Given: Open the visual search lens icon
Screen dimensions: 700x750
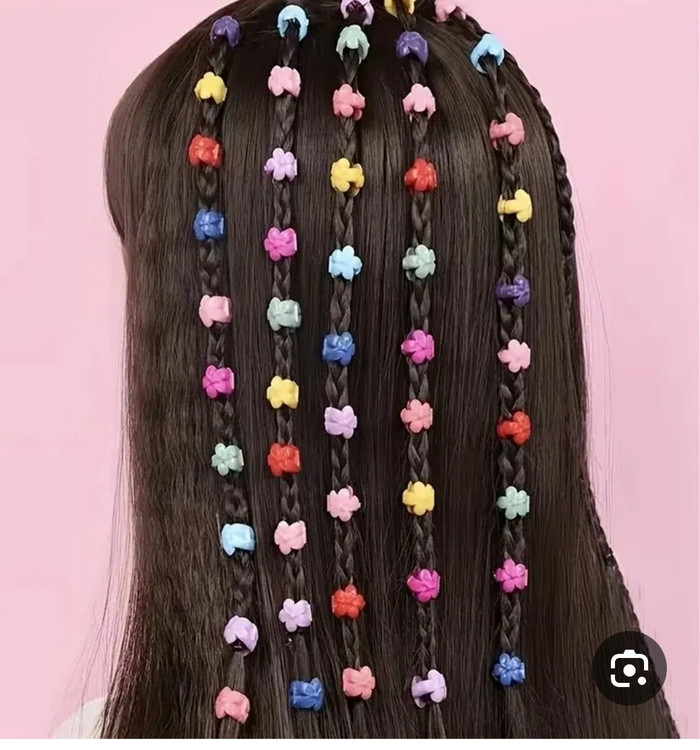Looking at the screenshot, I should (629, 668).
